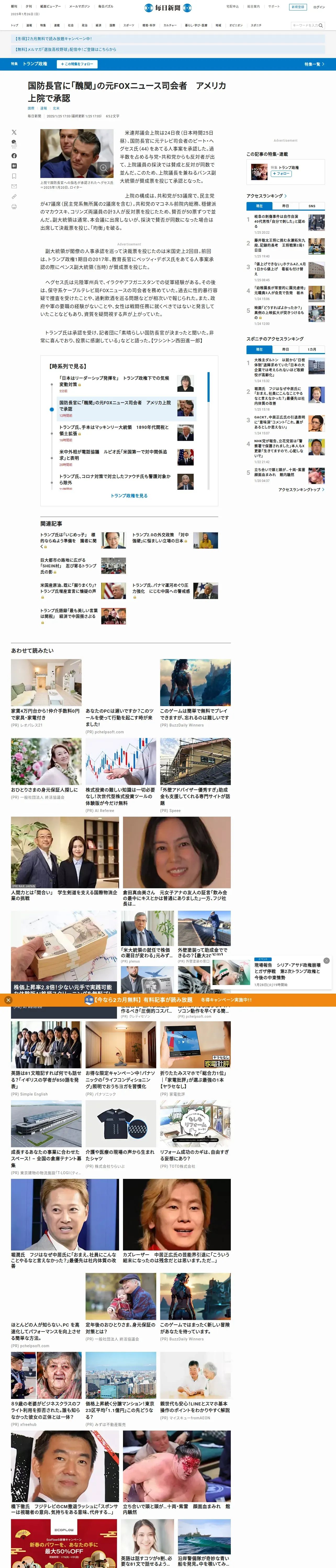
Task: Dismiss the 現場報告 シリア event popup
Action: [x=326, y=960]
